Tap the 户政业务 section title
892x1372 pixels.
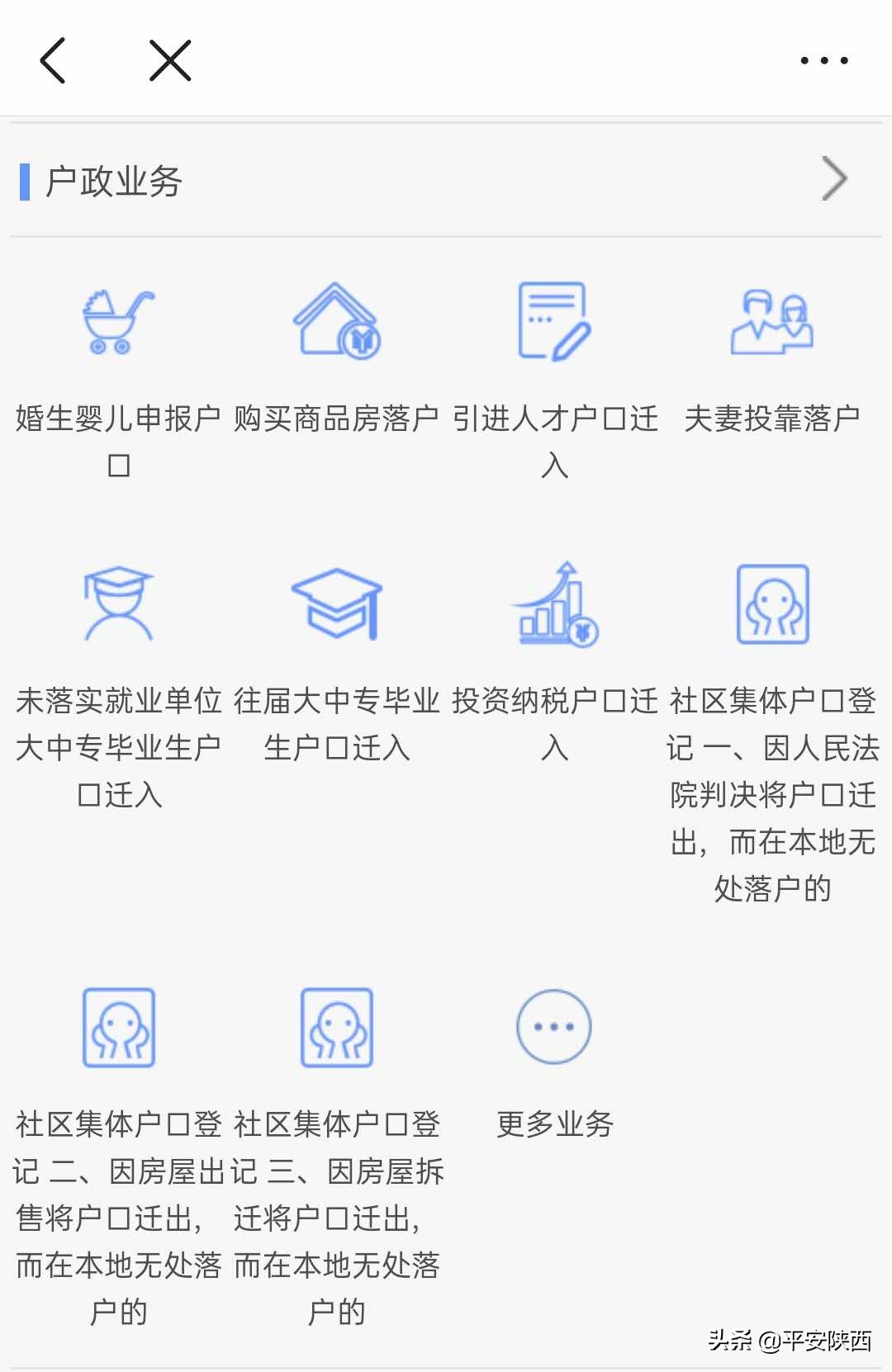(116, 177)
